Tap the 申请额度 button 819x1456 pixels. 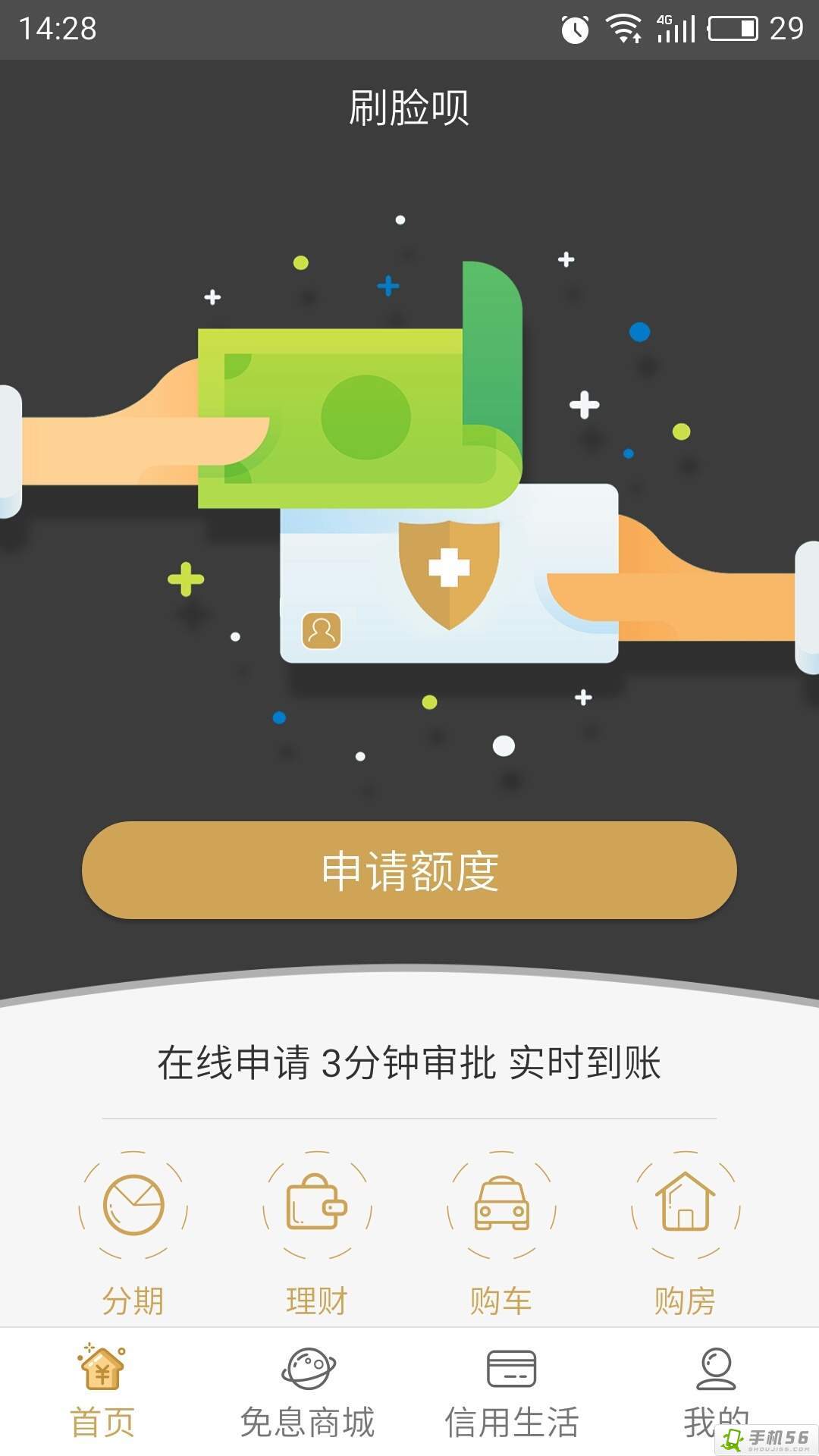(409, 870)
